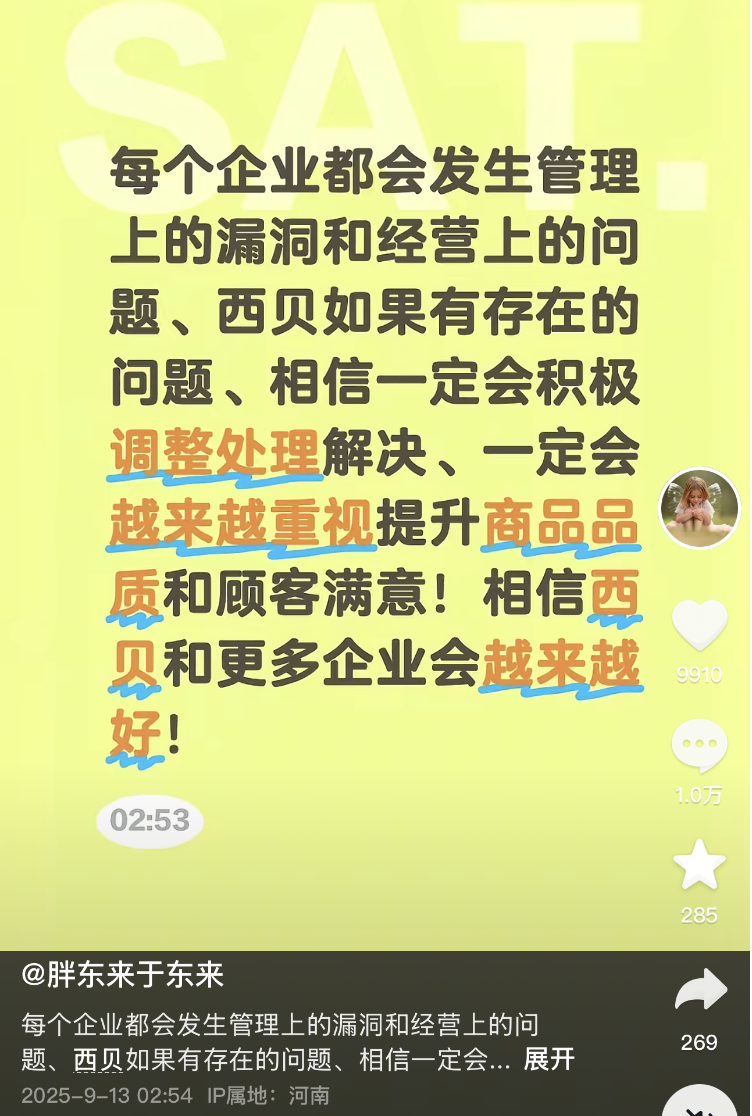Open the author's profile avatar

[x=699, y=508]
